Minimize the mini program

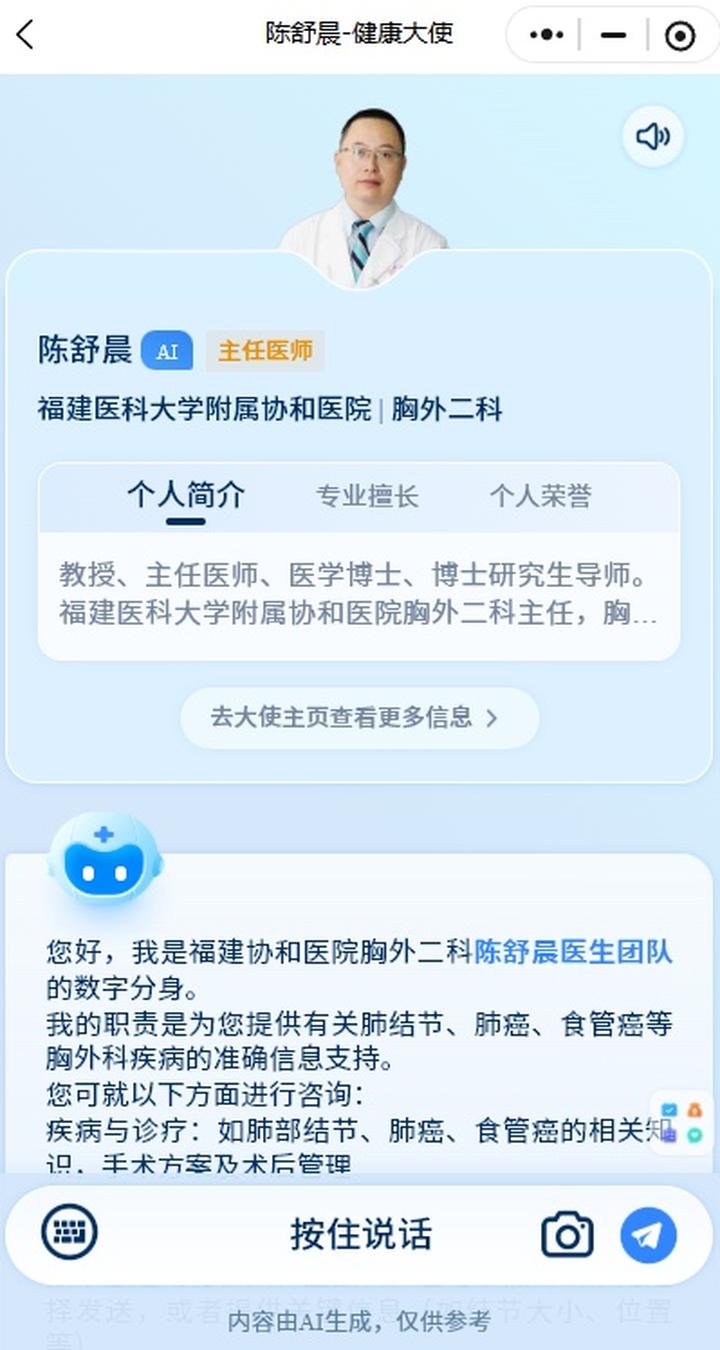point(613,35)
